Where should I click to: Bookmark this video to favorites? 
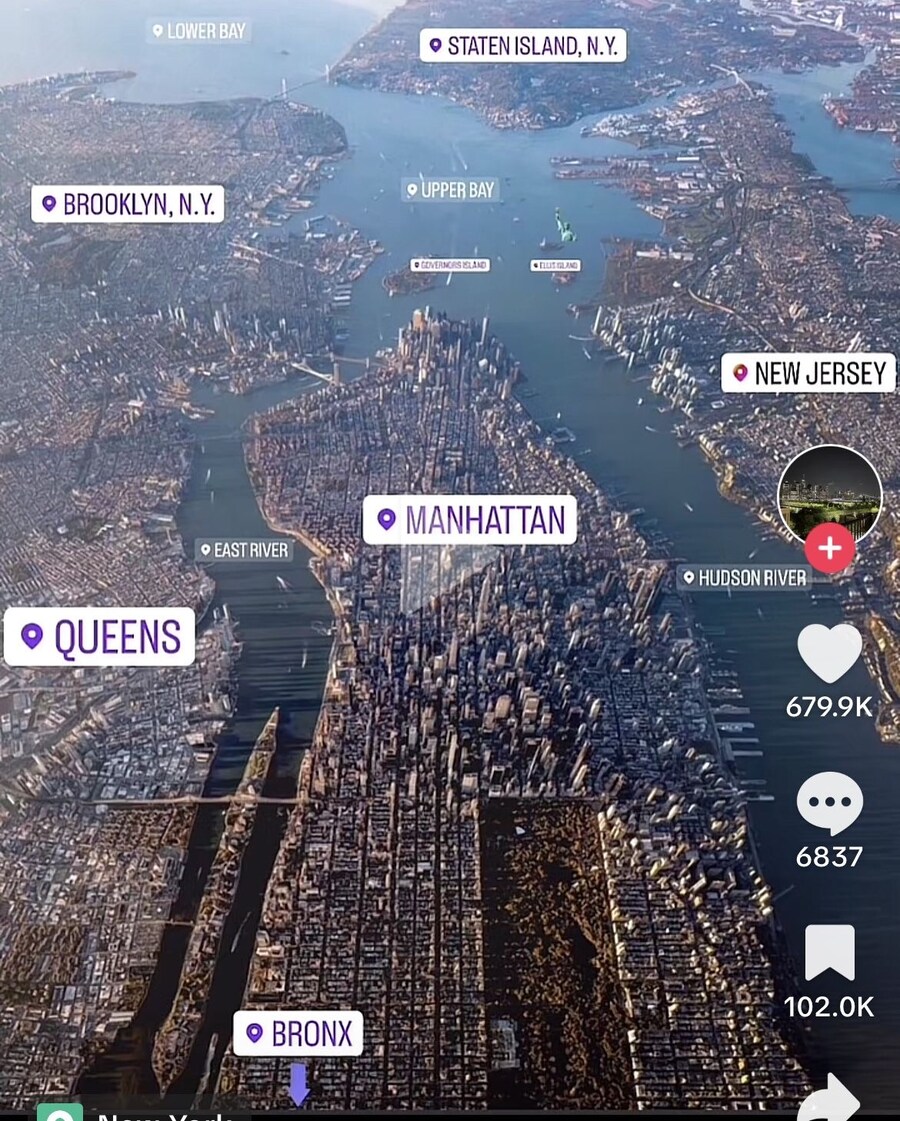click(829, 953)
